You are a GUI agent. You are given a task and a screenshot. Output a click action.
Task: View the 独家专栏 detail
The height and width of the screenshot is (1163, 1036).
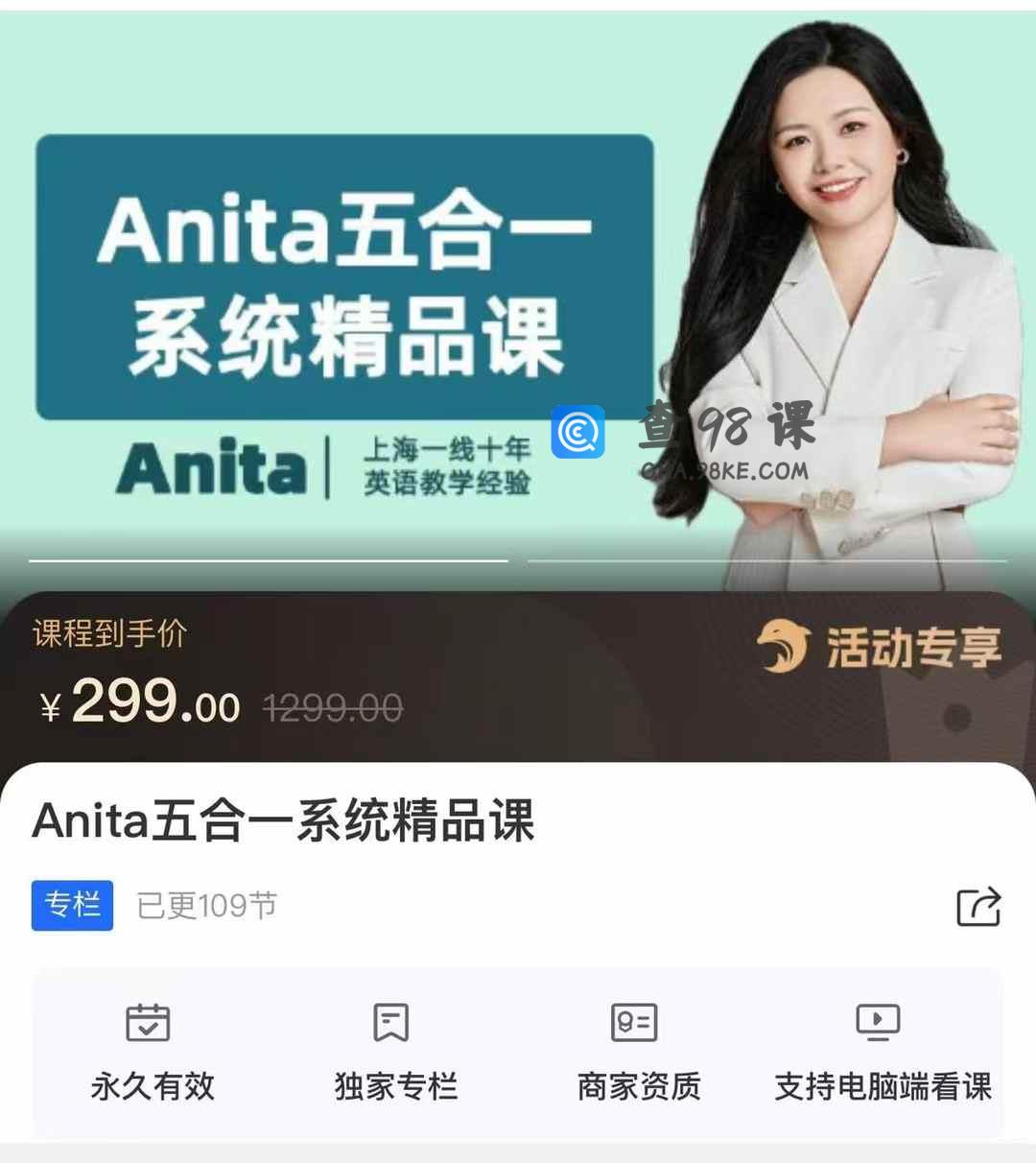395,1053
